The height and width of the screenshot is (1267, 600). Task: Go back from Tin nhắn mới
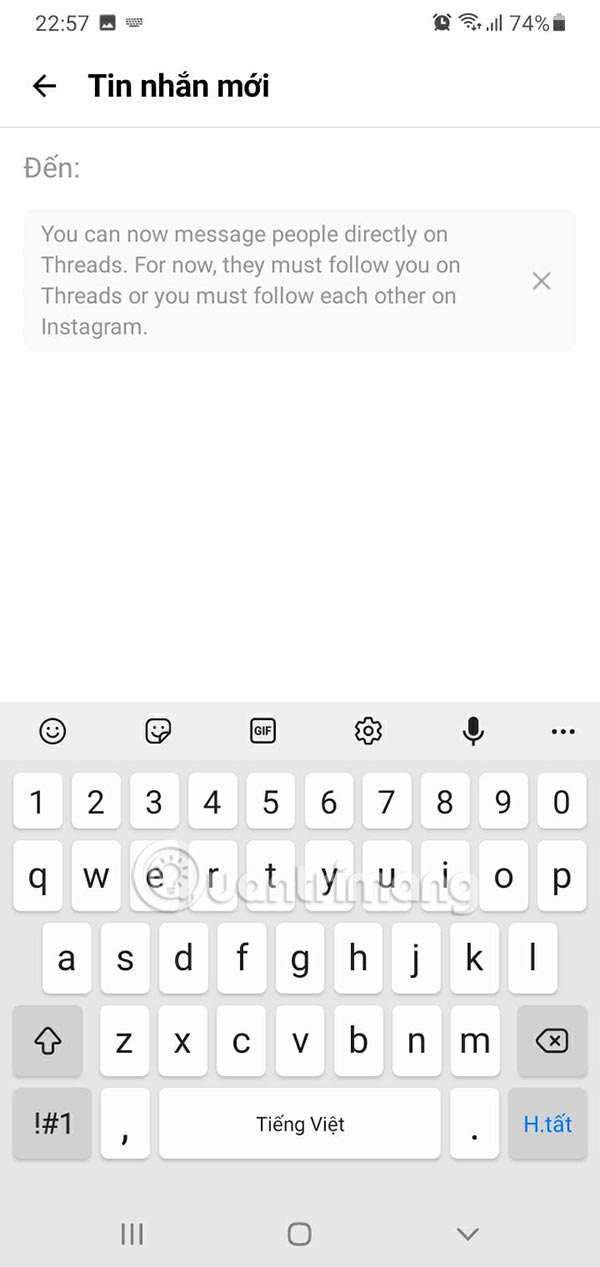point(44,86)
